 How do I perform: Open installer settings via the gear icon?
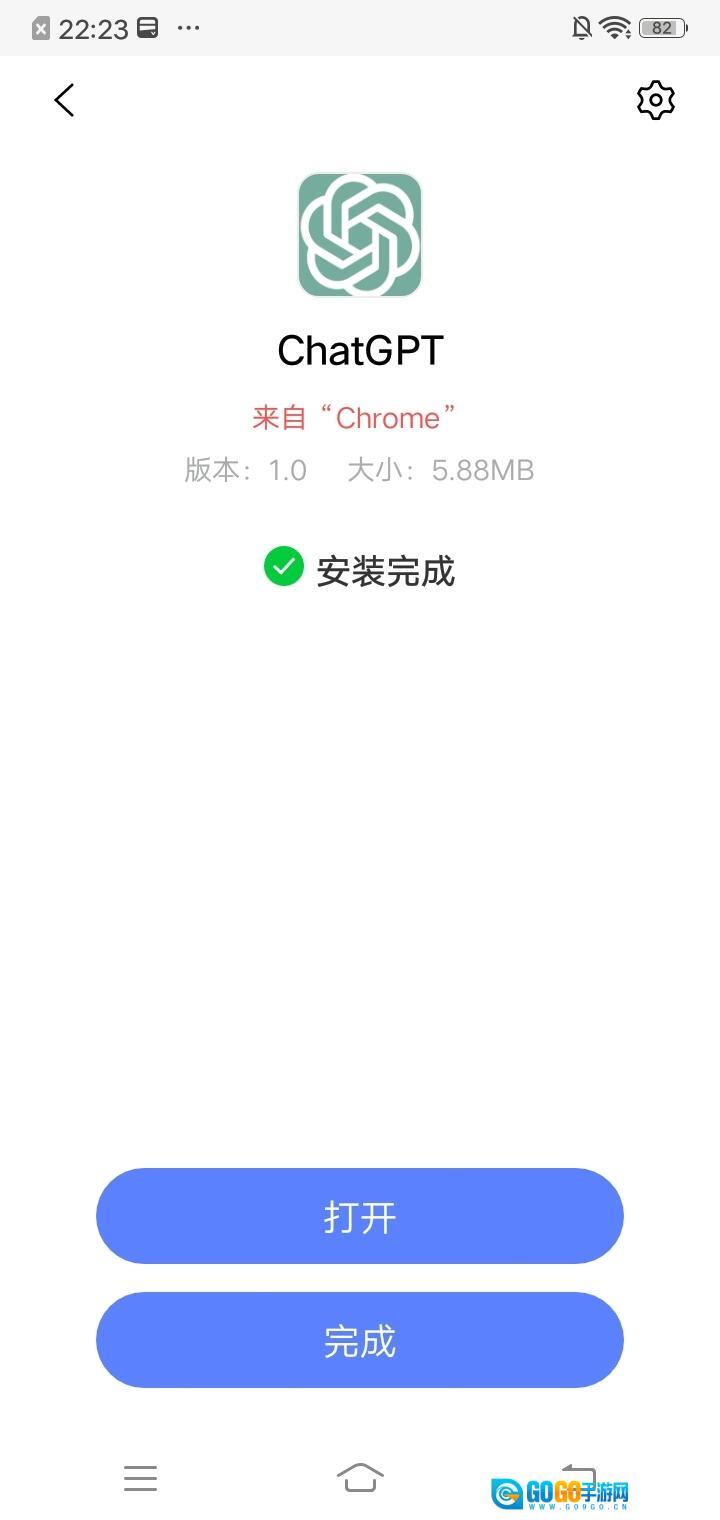point(655,100)
